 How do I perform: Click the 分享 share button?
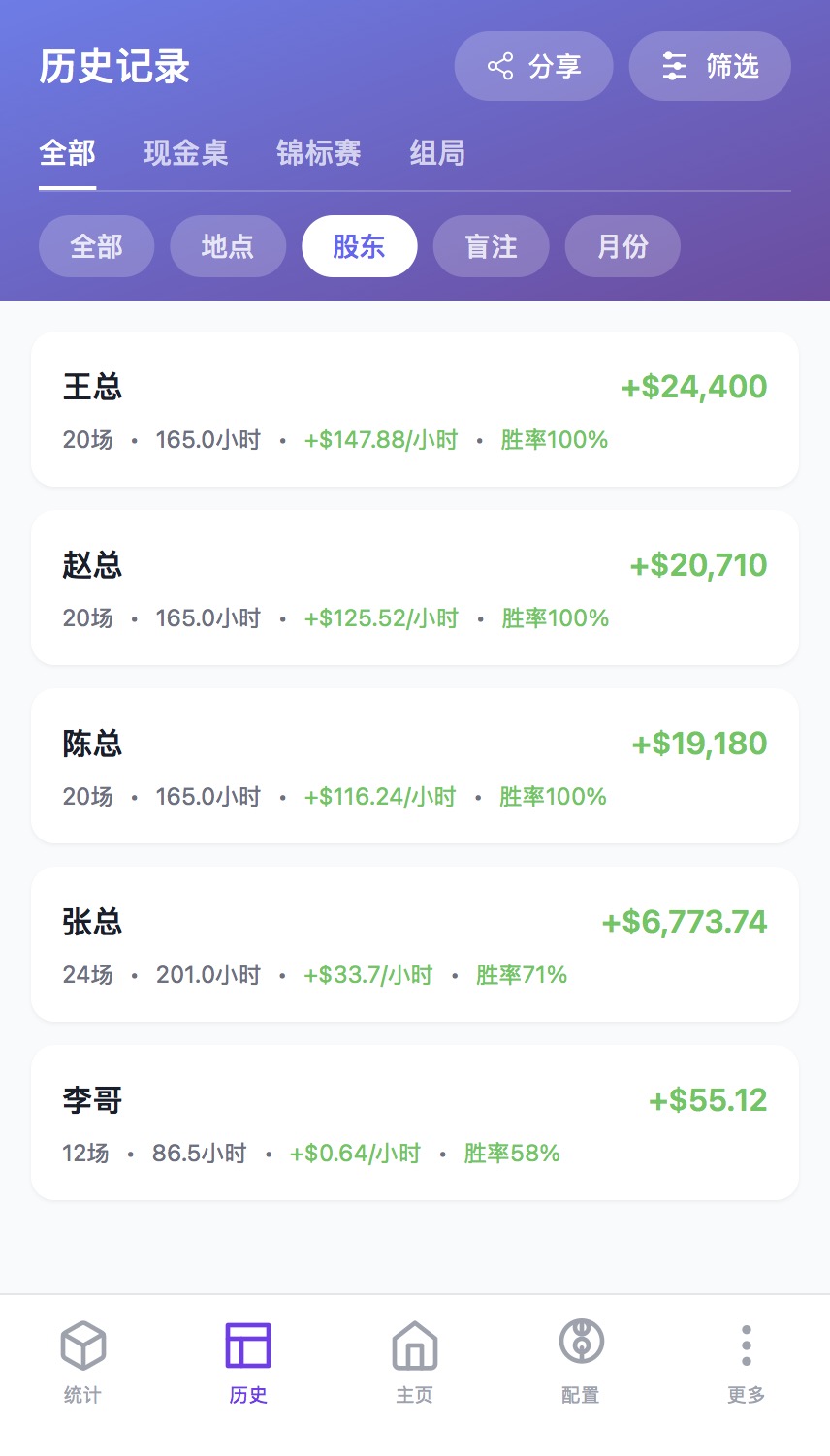point(534,66)
